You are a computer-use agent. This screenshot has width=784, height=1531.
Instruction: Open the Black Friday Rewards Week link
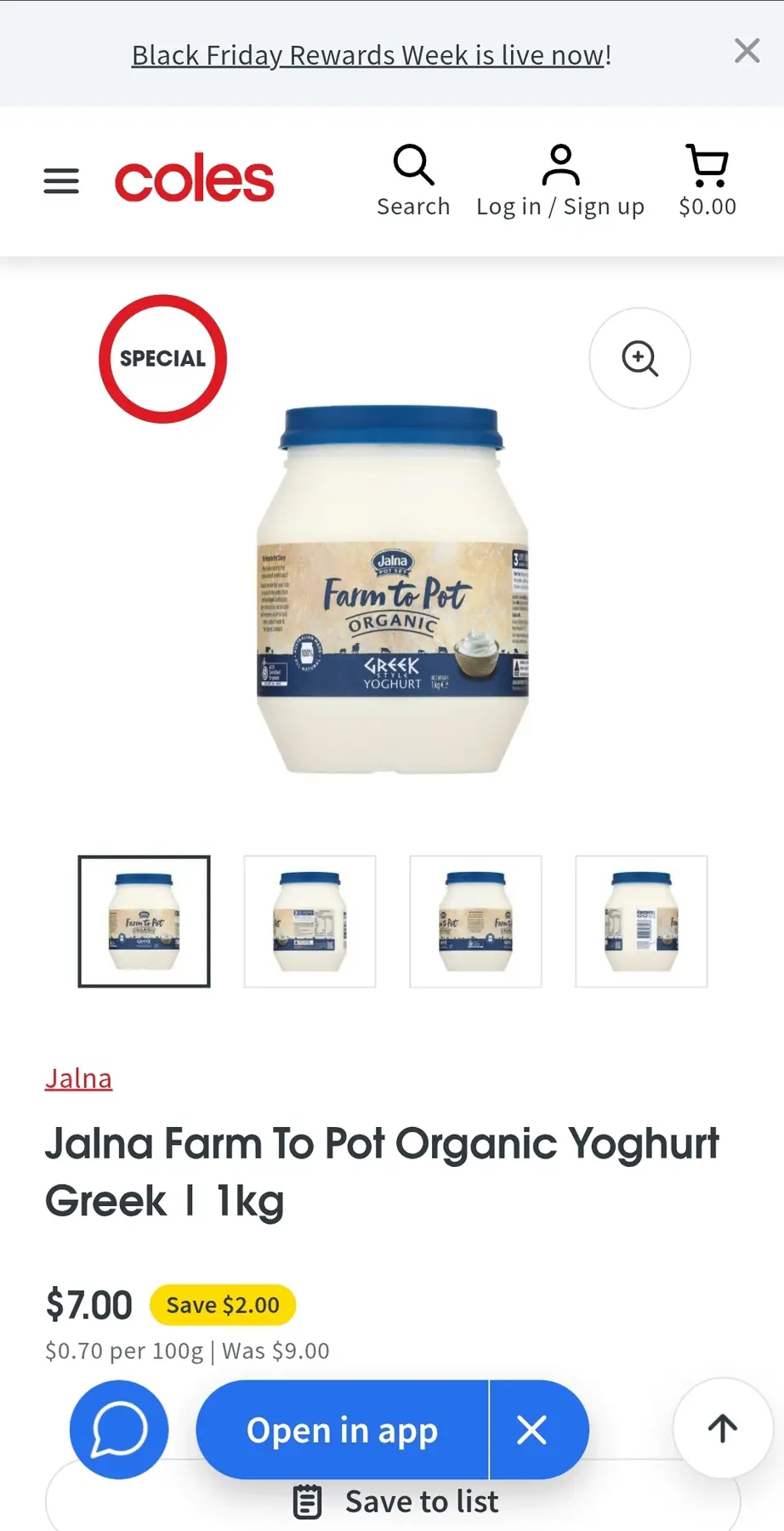tap(371, 55)
